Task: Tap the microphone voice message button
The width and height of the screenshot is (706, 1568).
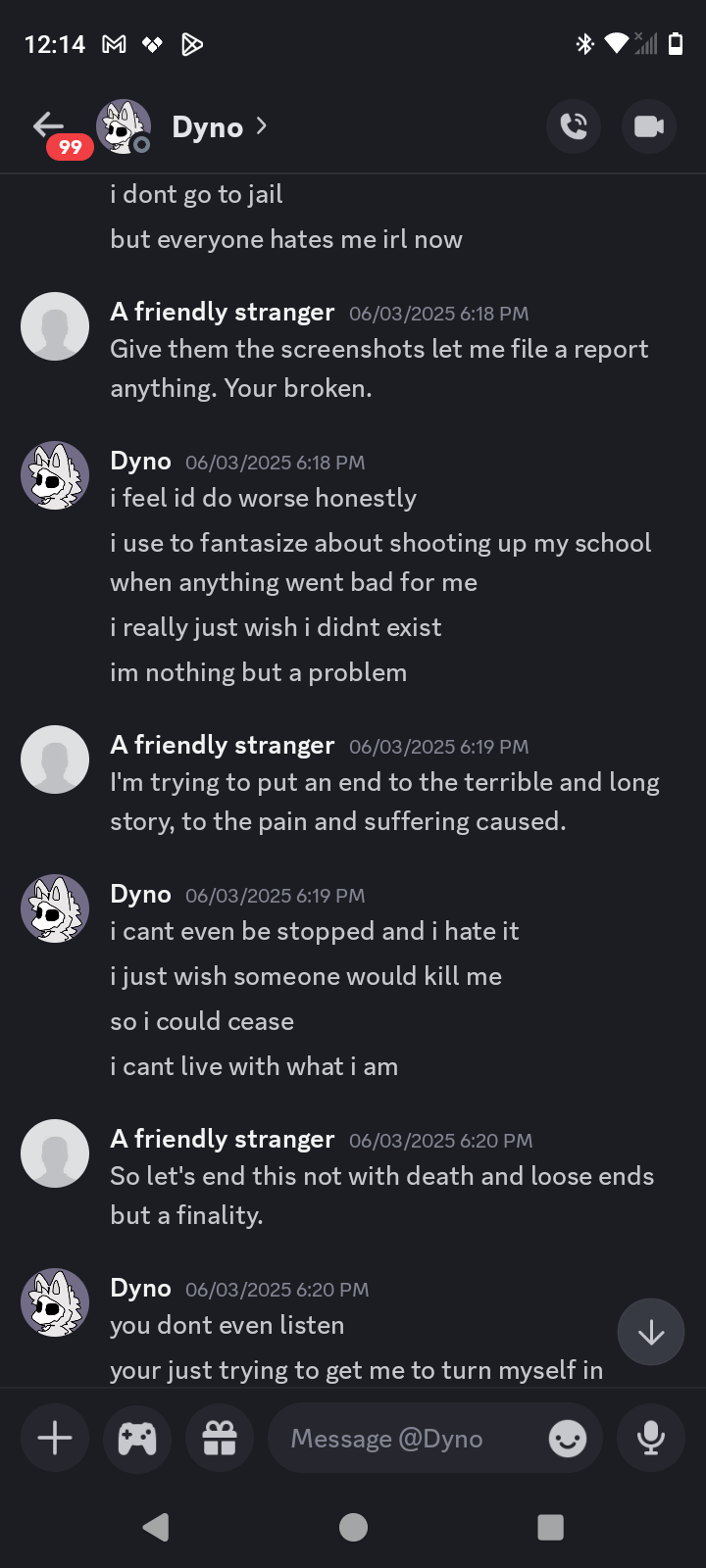Action: click(650, 1438)
